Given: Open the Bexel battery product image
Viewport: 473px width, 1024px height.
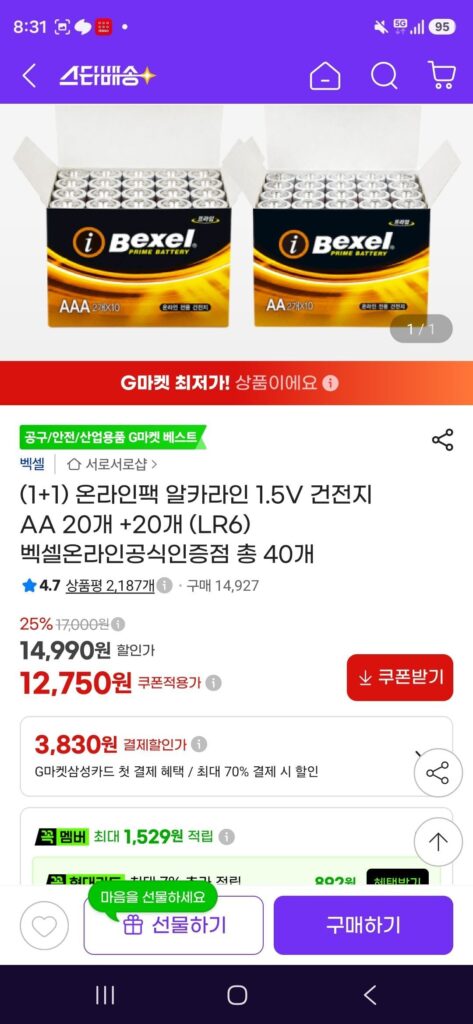Looking at the screenshot, I should click(236, 232).
